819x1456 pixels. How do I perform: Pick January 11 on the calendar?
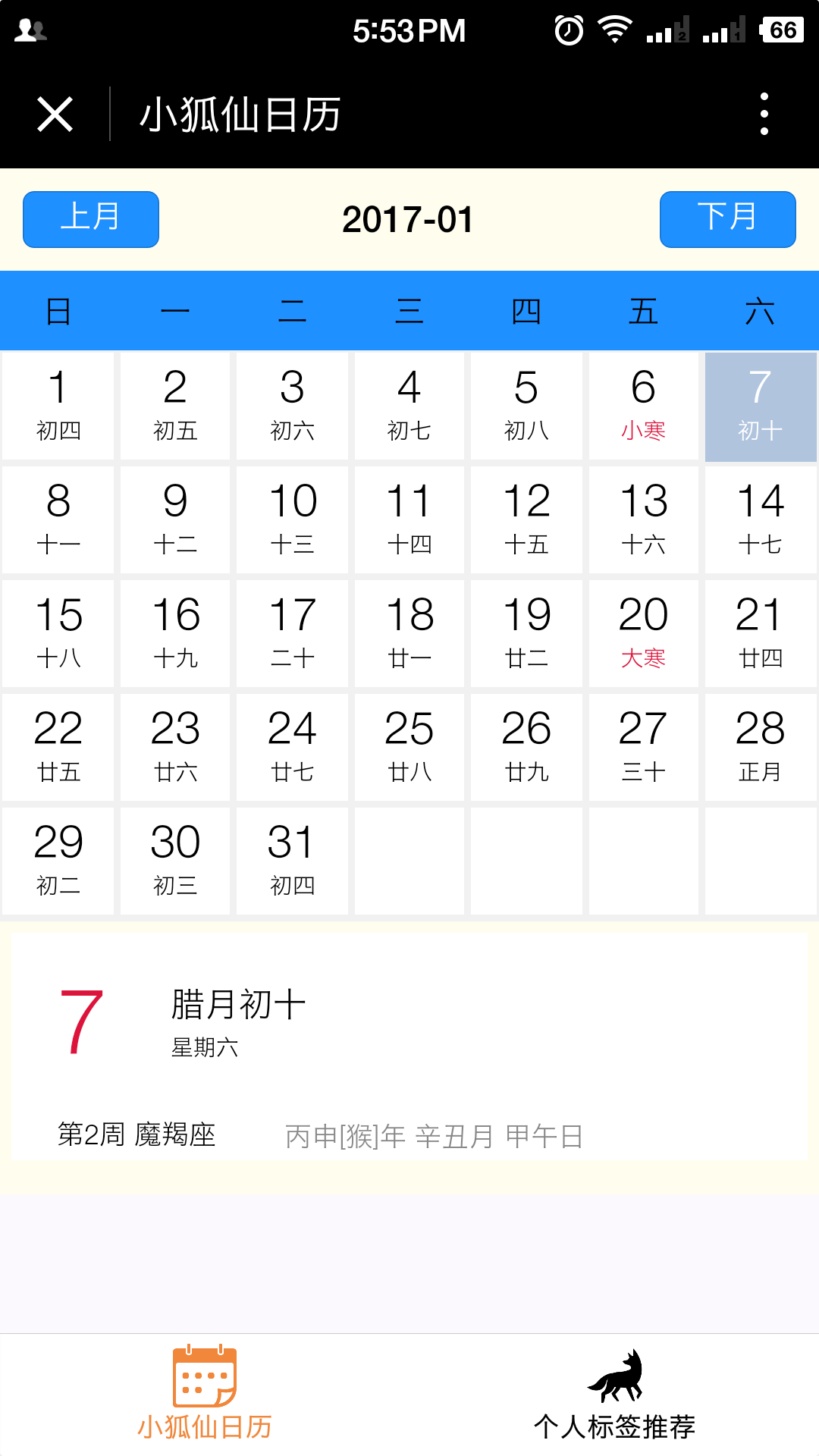tap(409, 519)
